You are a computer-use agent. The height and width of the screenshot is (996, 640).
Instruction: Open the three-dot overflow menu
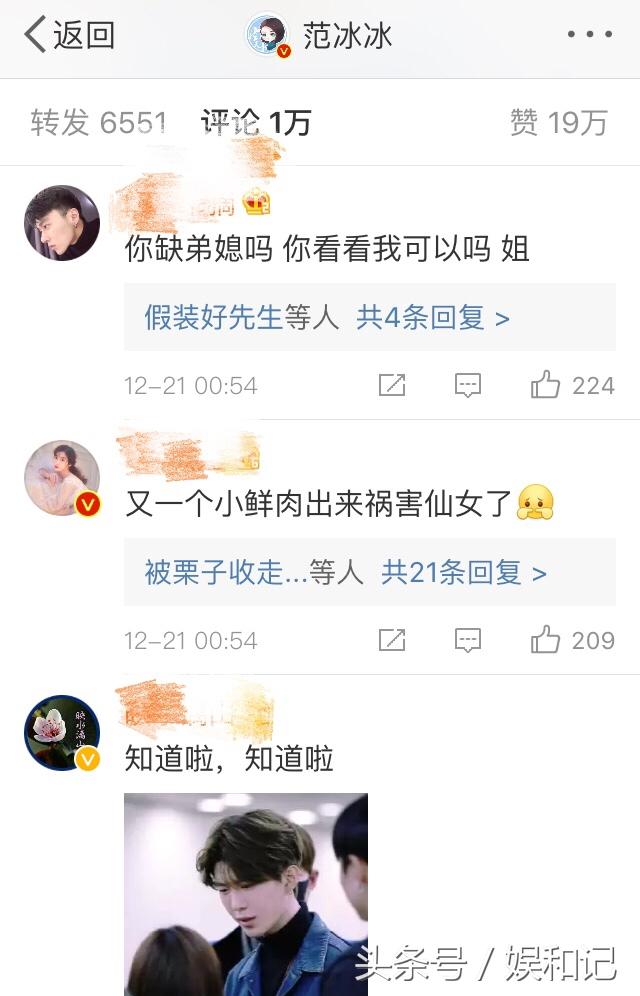pos(588,35)
